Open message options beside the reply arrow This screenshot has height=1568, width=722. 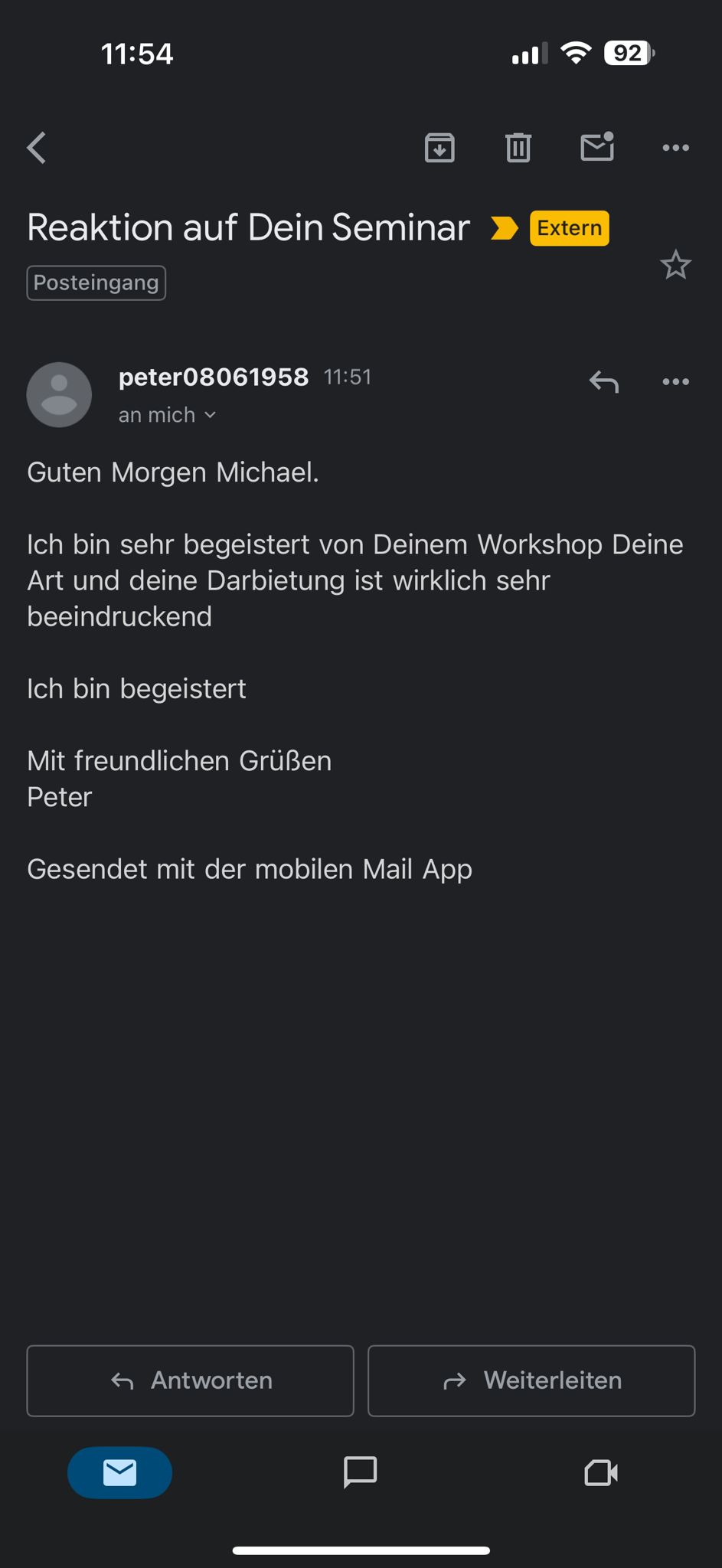coord(675,381)
